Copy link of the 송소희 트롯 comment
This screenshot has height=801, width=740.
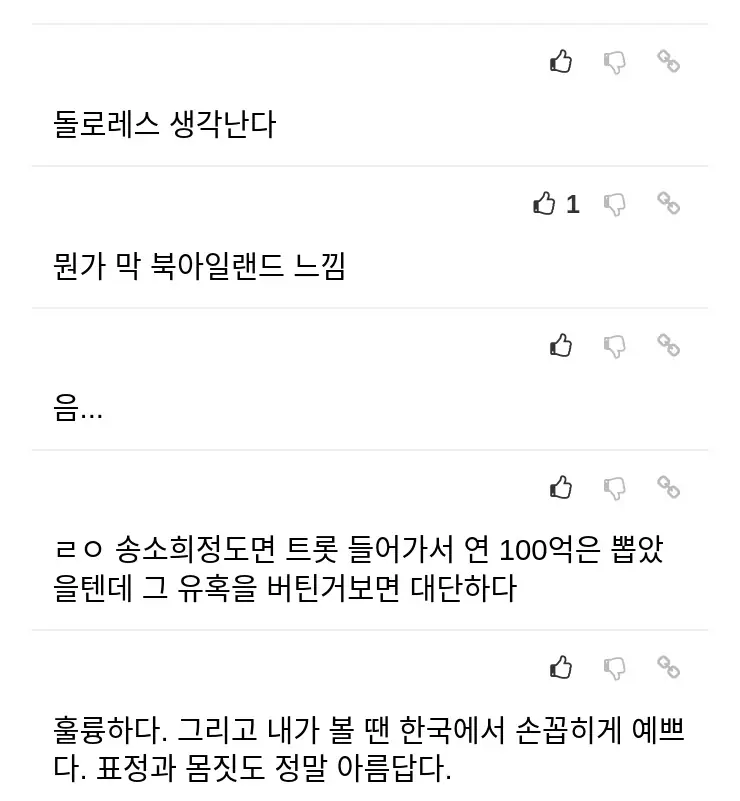click(x=668, y=487)
